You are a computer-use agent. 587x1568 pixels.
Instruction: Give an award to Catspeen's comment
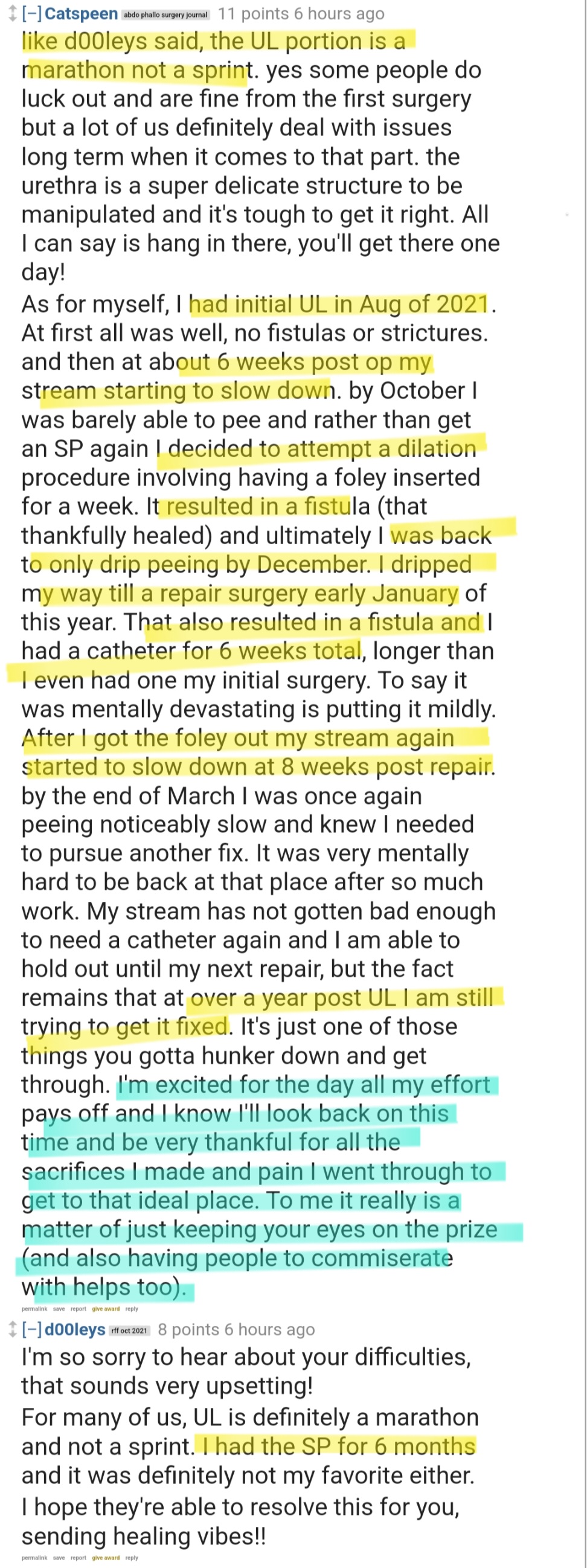point(106,1309)
